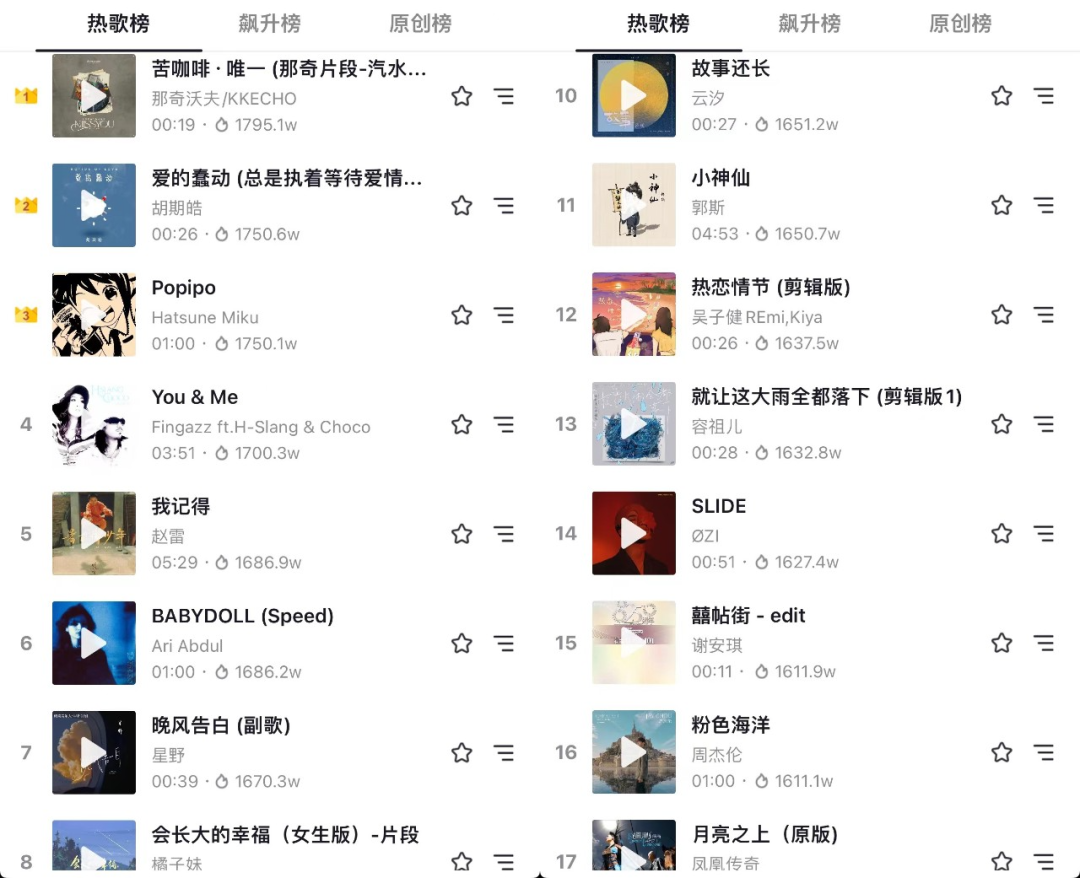1080x878 pixels.
Task: Favorite the song 爱的蠢动 with its star
Action: (x=461, y=206)
